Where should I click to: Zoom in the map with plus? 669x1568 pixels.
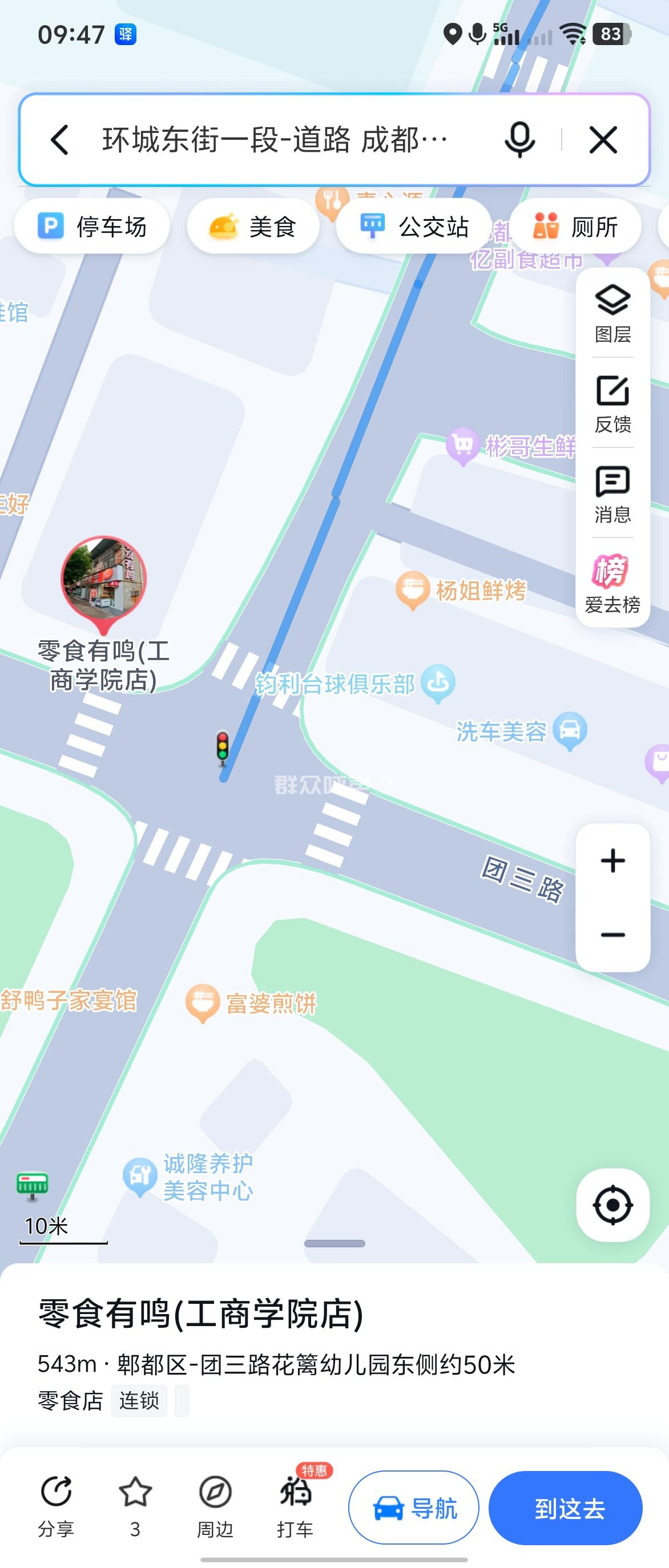tap(612, 860)
